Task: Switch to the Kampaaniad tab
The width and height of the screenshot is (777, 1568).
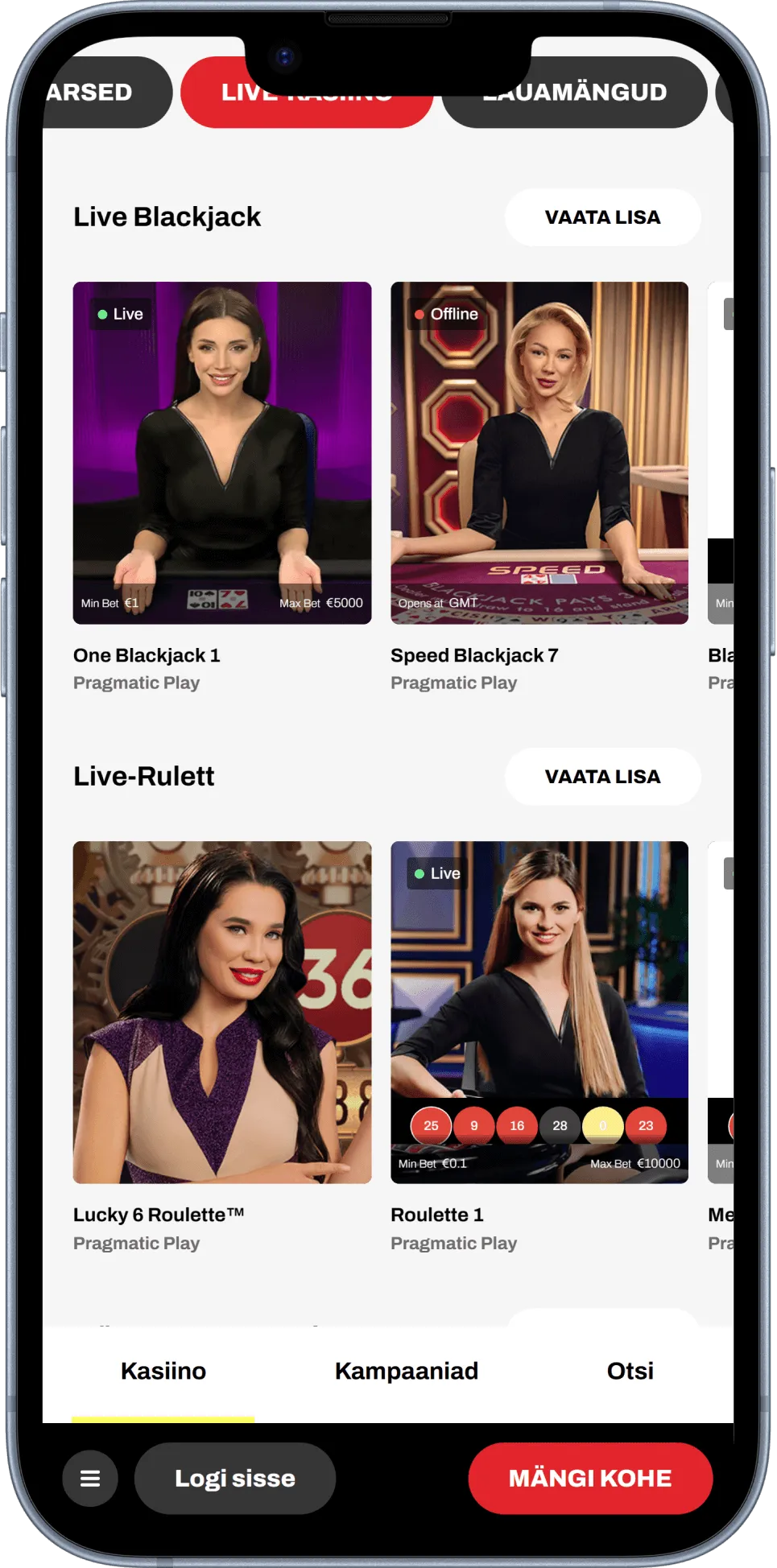Action: point(406,1371)
